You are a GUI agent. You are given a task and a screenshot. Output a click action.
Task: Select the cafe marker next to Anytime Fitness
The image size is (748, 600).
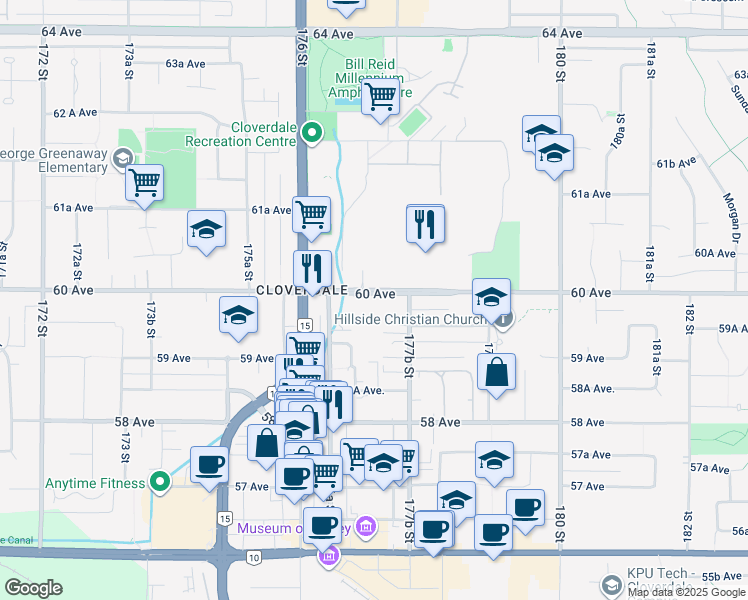pos(209,466)
